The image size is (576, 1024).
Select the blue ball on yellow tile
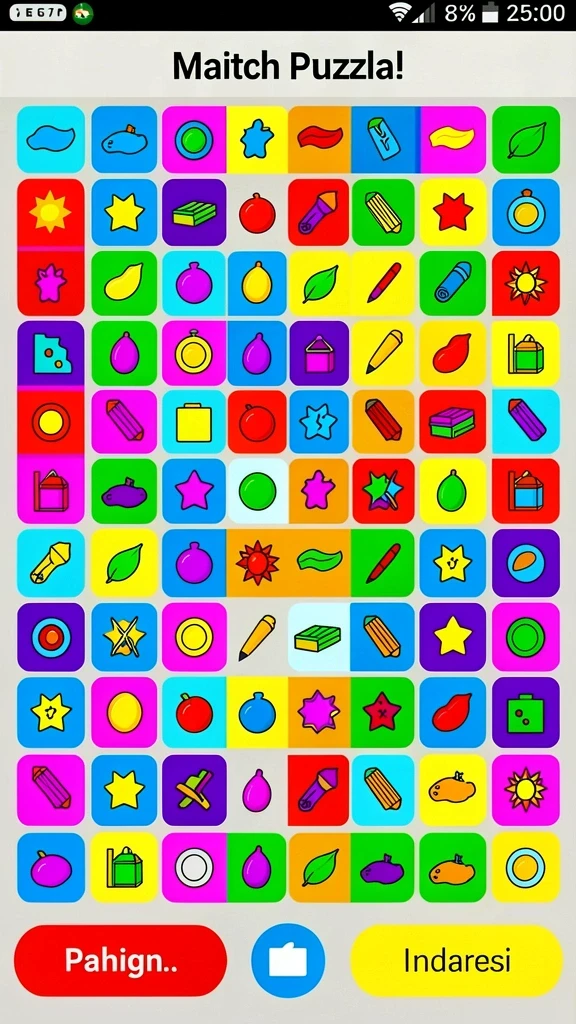coord(257,712)
